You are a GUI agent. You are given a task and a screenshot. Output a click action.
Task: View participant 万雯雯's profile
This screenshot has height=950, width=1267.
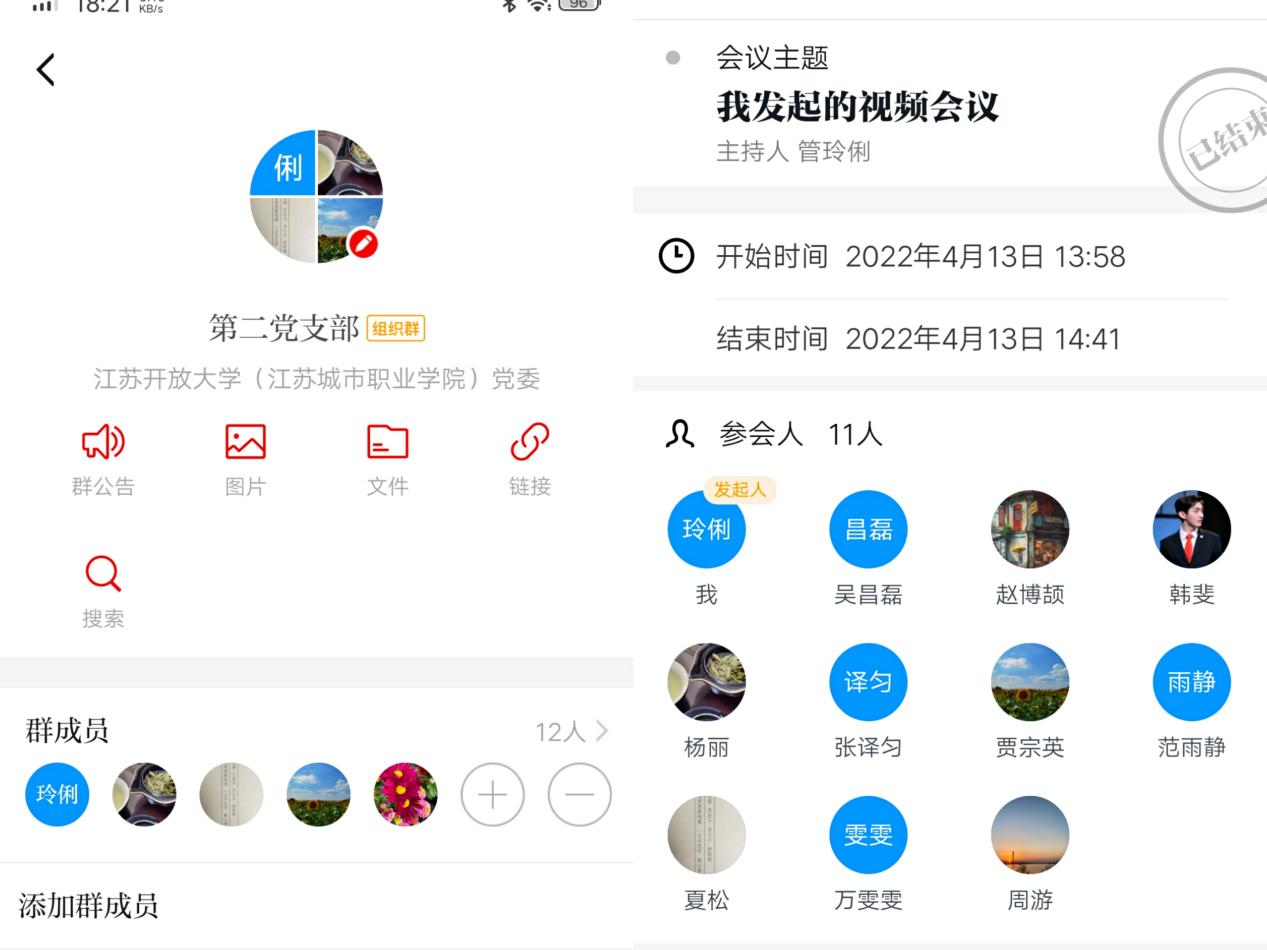tap(868, 835)
